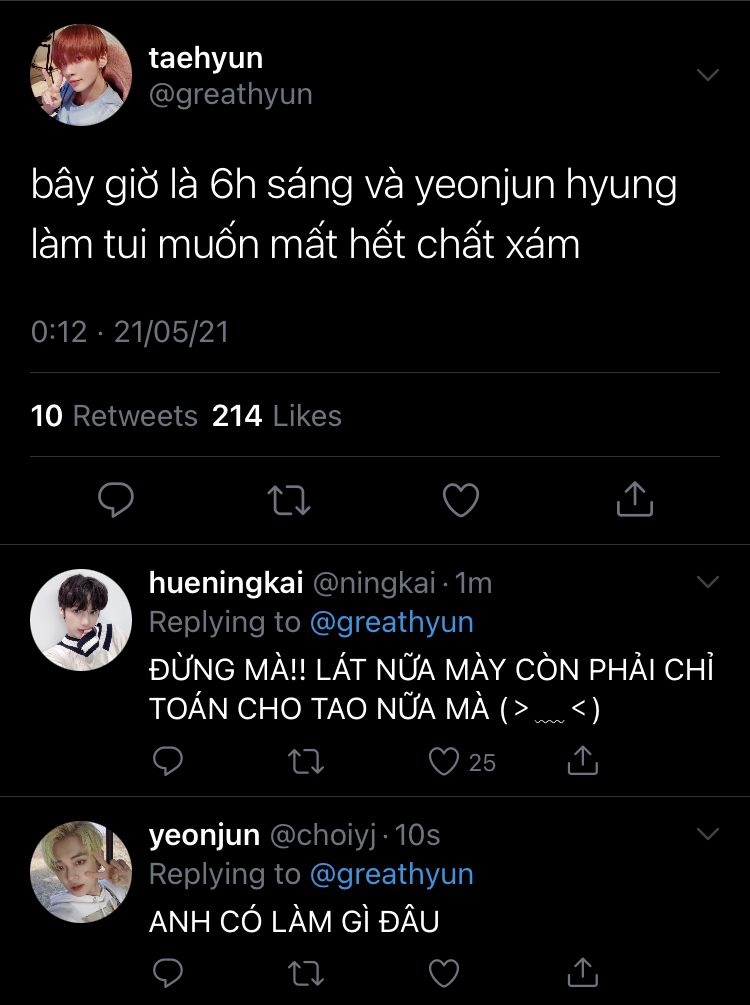Retweet taehyun's tweet

point(289,499)
